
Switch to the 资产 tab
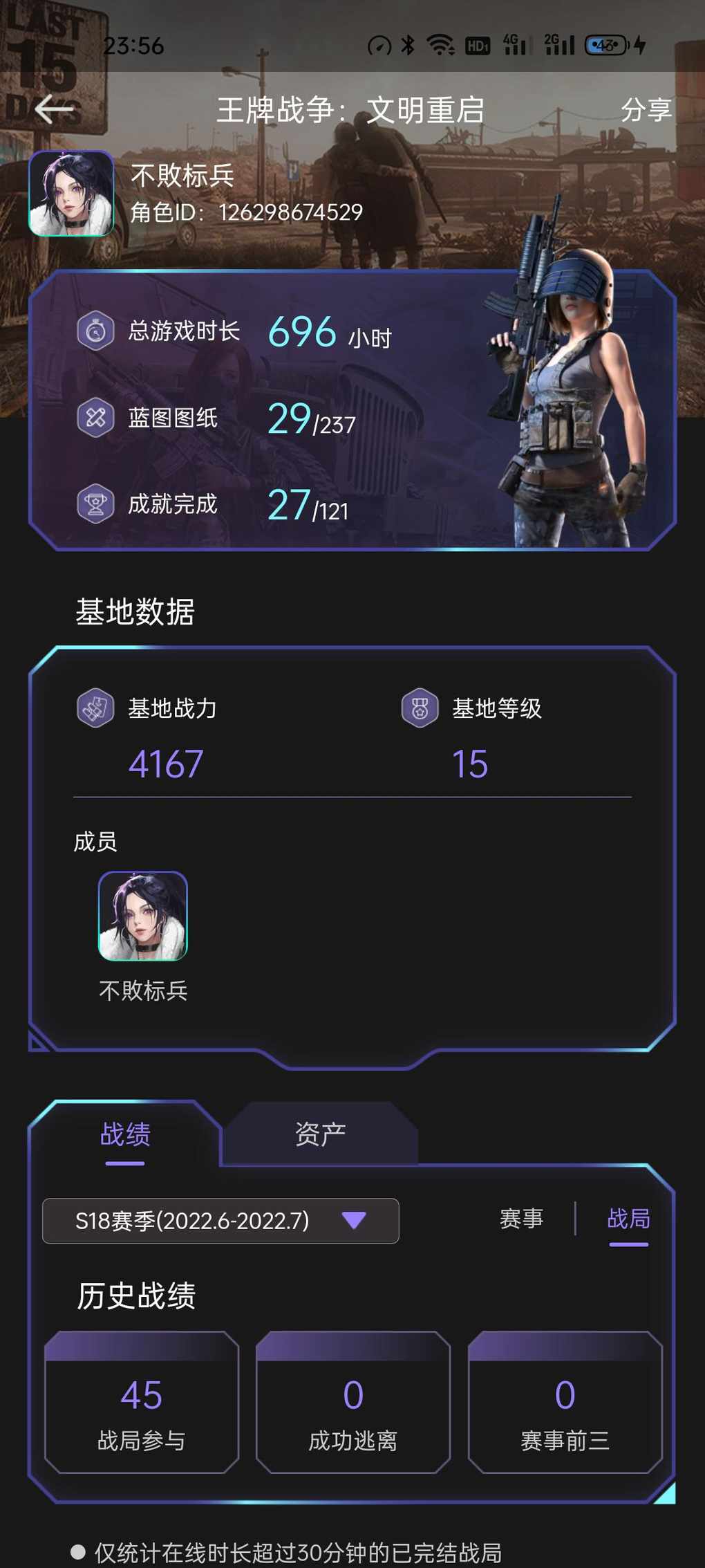tap(319, 1134)
